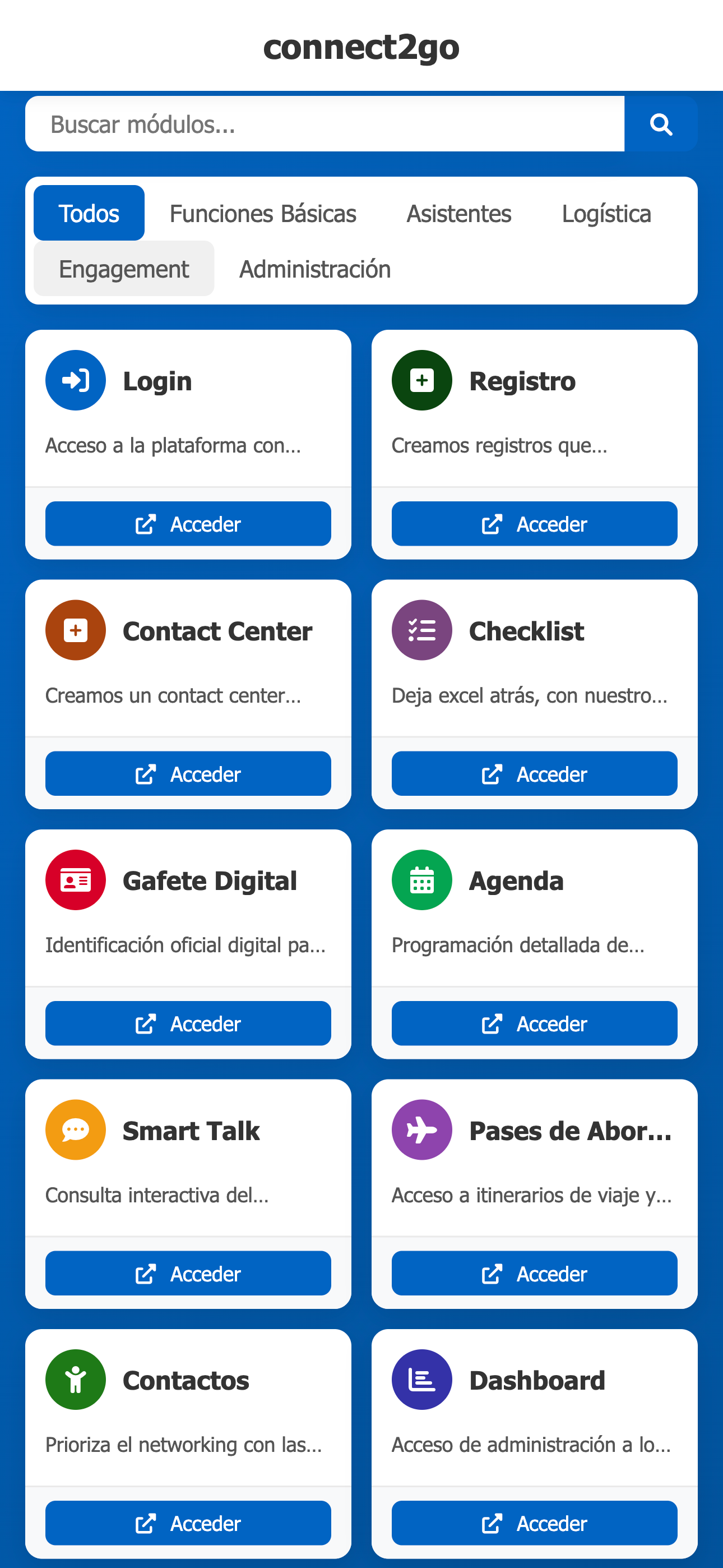Enable the Administración category filter
This screenshot has height=1568, width=723.
tap(314, 268)
